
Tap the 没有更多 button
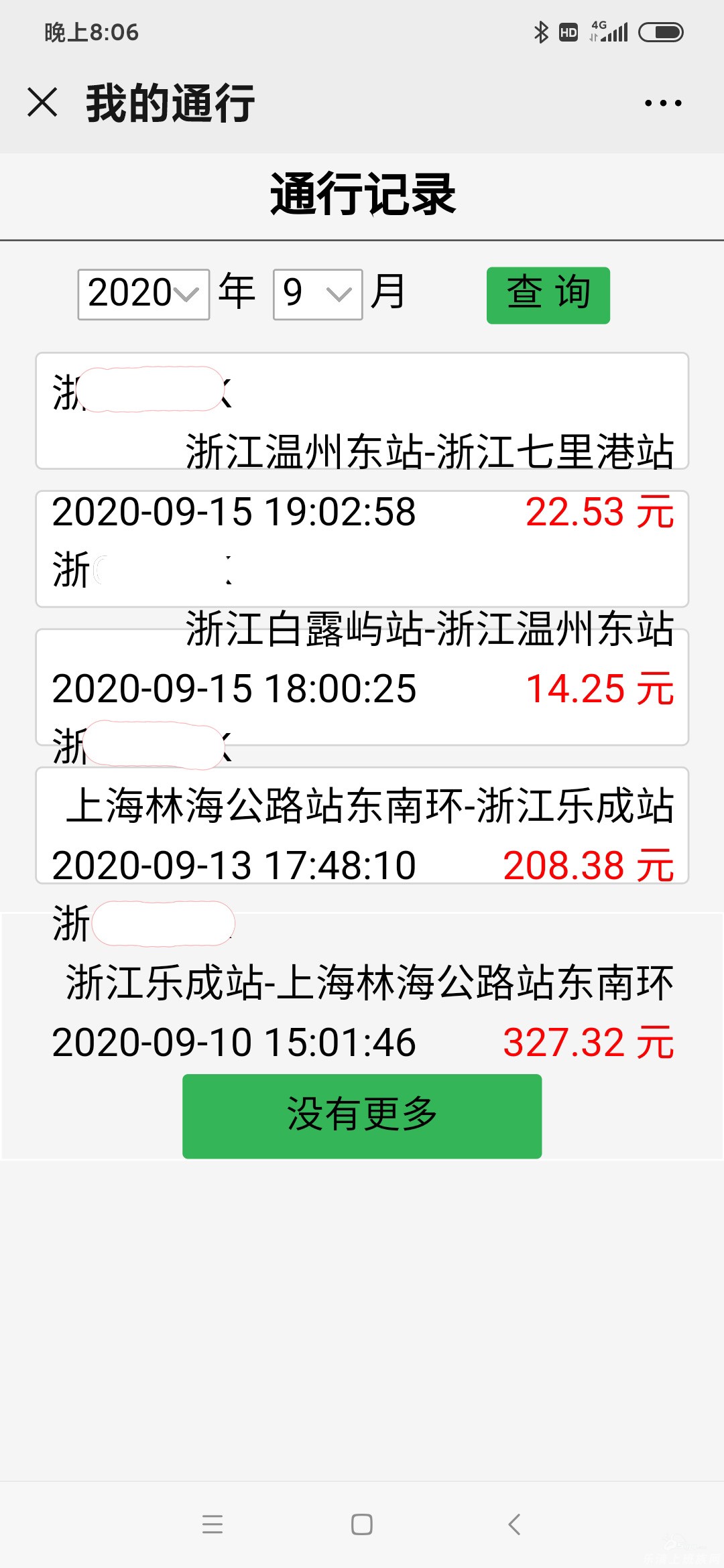[362, 1116]
